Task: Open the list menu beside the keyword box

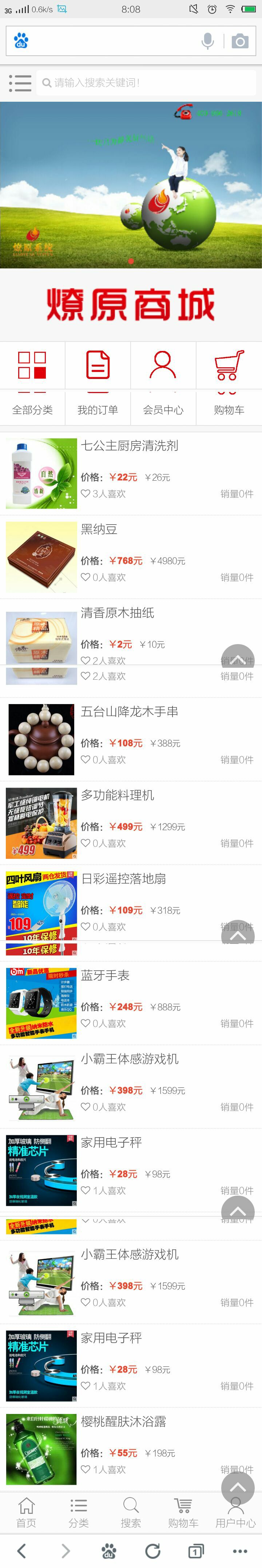Action: (x=20, y=83)
